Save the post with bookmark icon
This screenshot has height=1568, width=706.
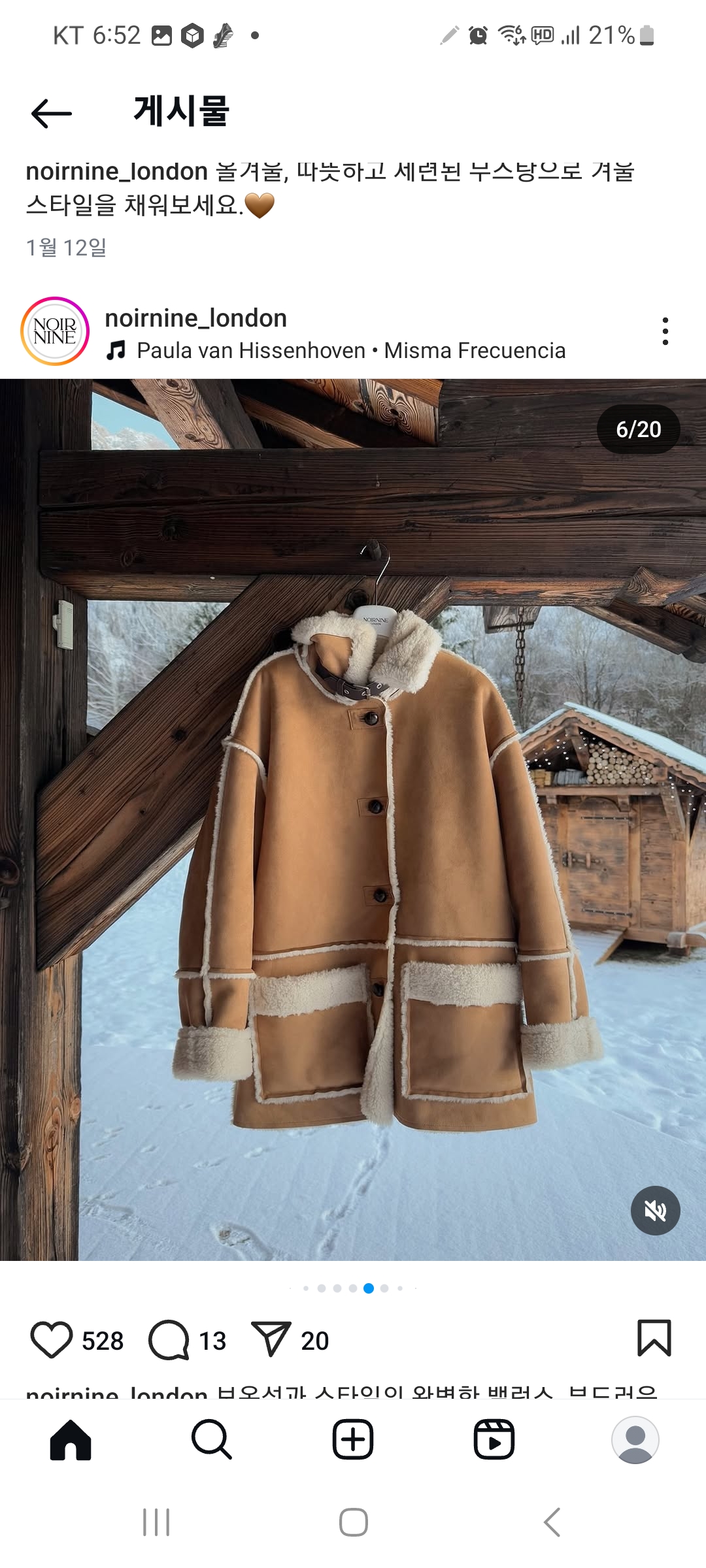[654, 1338]
